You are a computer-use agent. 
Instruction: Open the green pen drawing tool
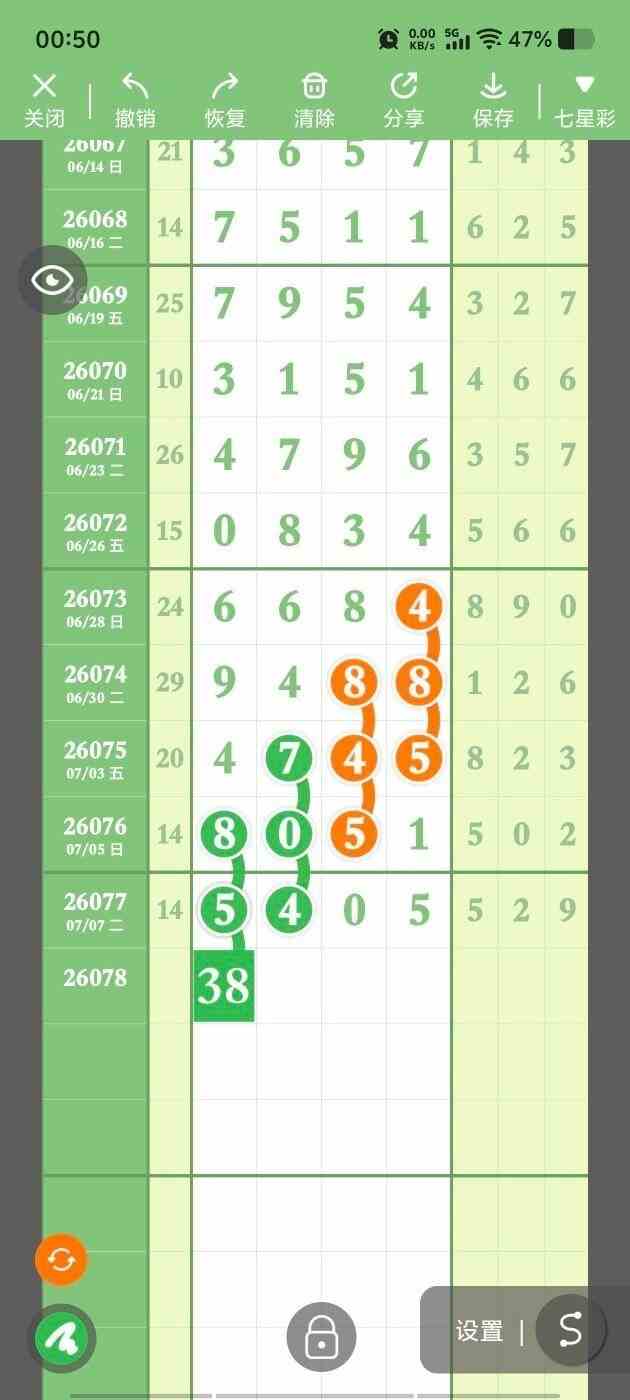(61, 1338)
